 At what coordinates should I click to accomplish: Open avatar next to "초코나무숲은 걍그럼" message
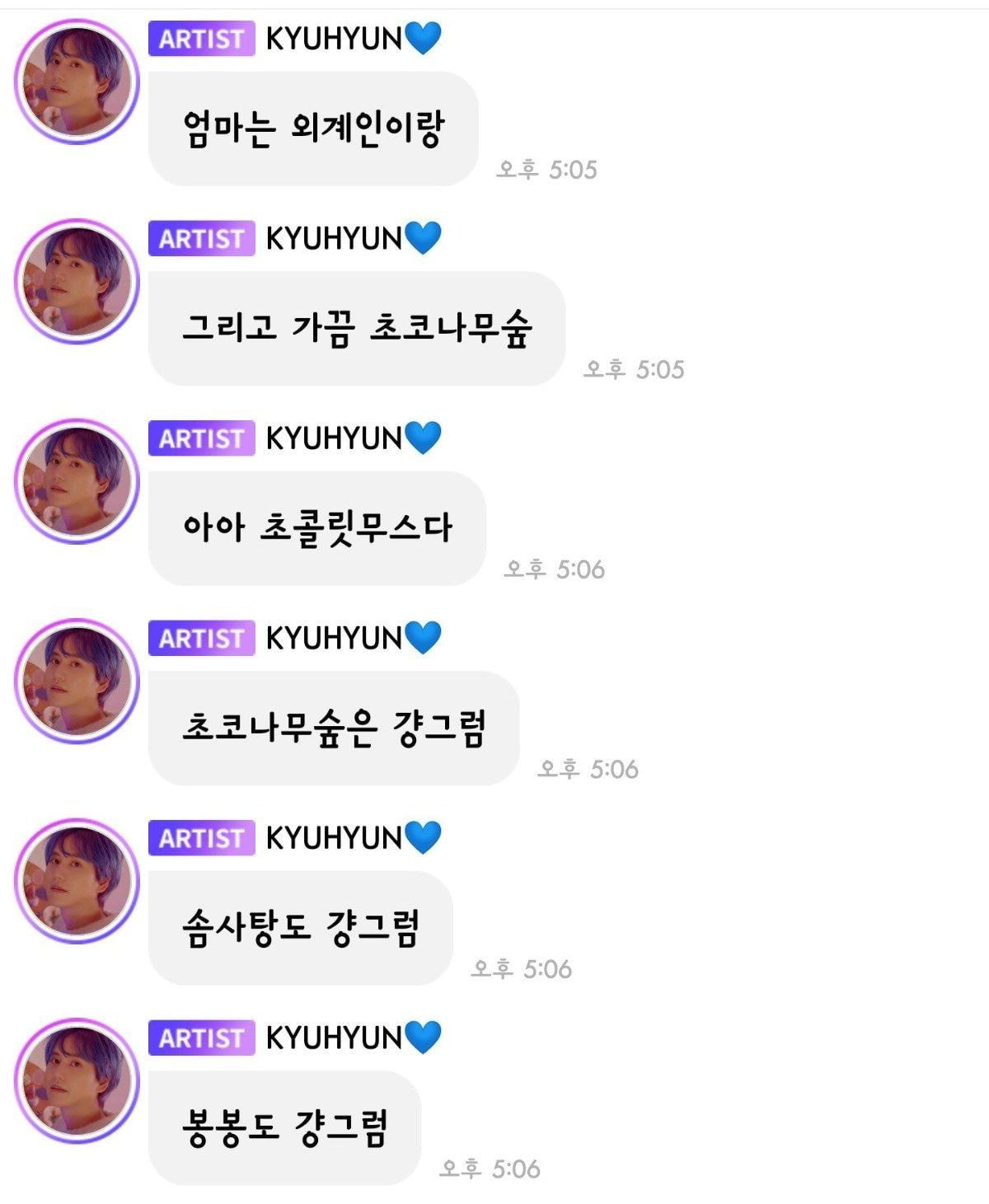tap(77, 682)
